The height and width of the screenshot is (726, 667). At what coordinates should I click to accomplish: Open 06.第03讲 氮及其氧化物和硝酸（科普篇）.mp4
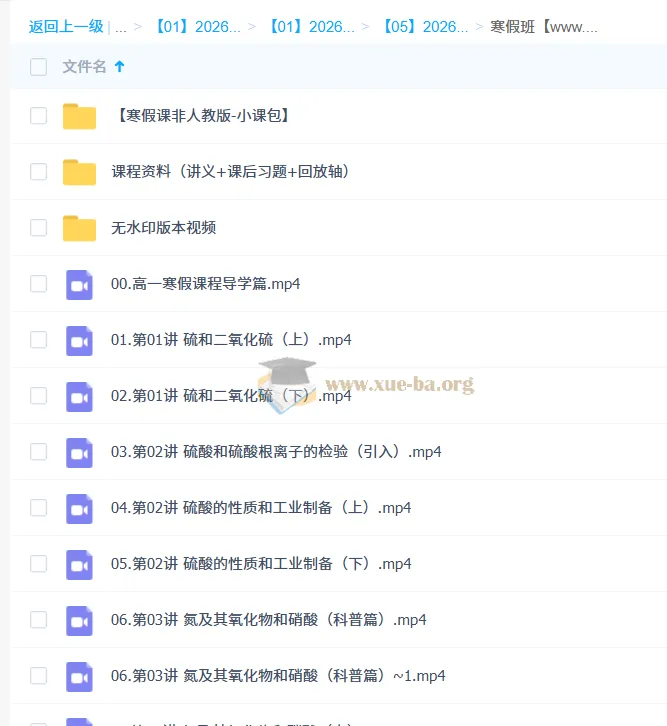[x=268, y=620]
